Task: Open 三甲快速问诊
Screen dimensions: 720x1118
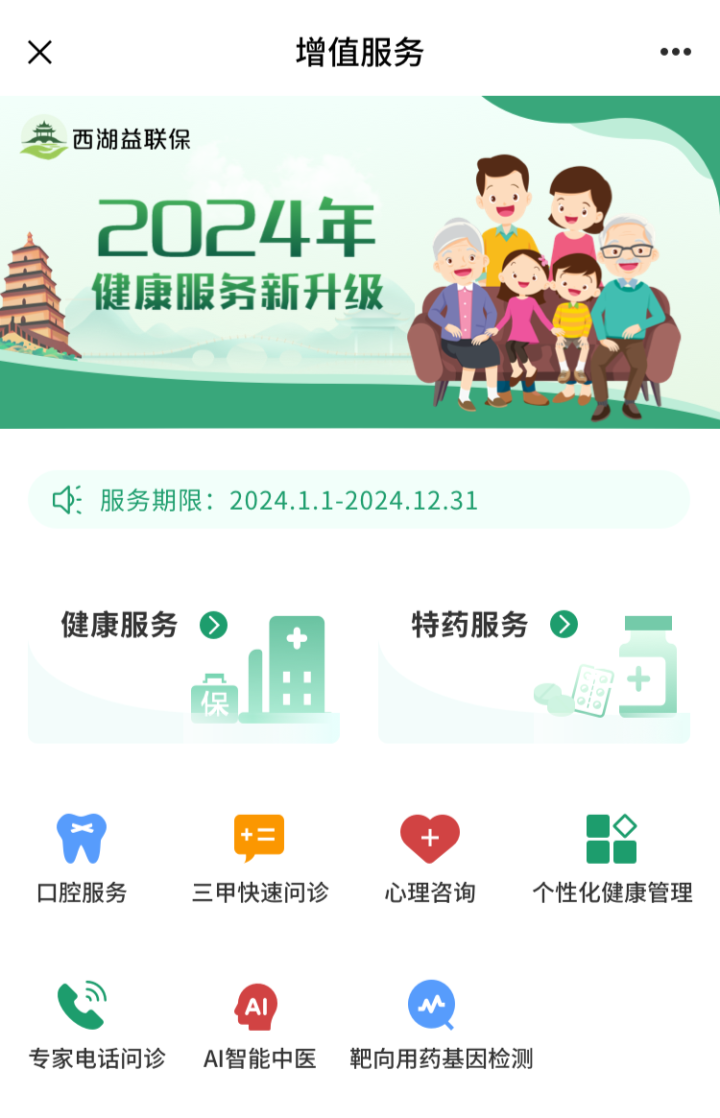Action: pos(259,858)
